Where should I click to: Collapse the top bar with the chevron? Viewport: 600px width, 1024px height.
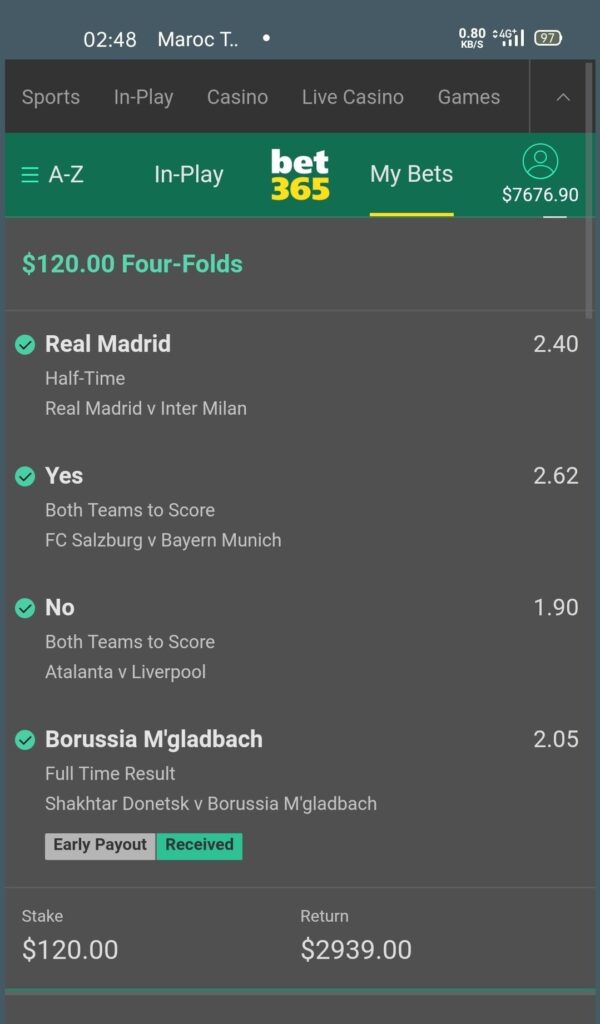[563, 97]
